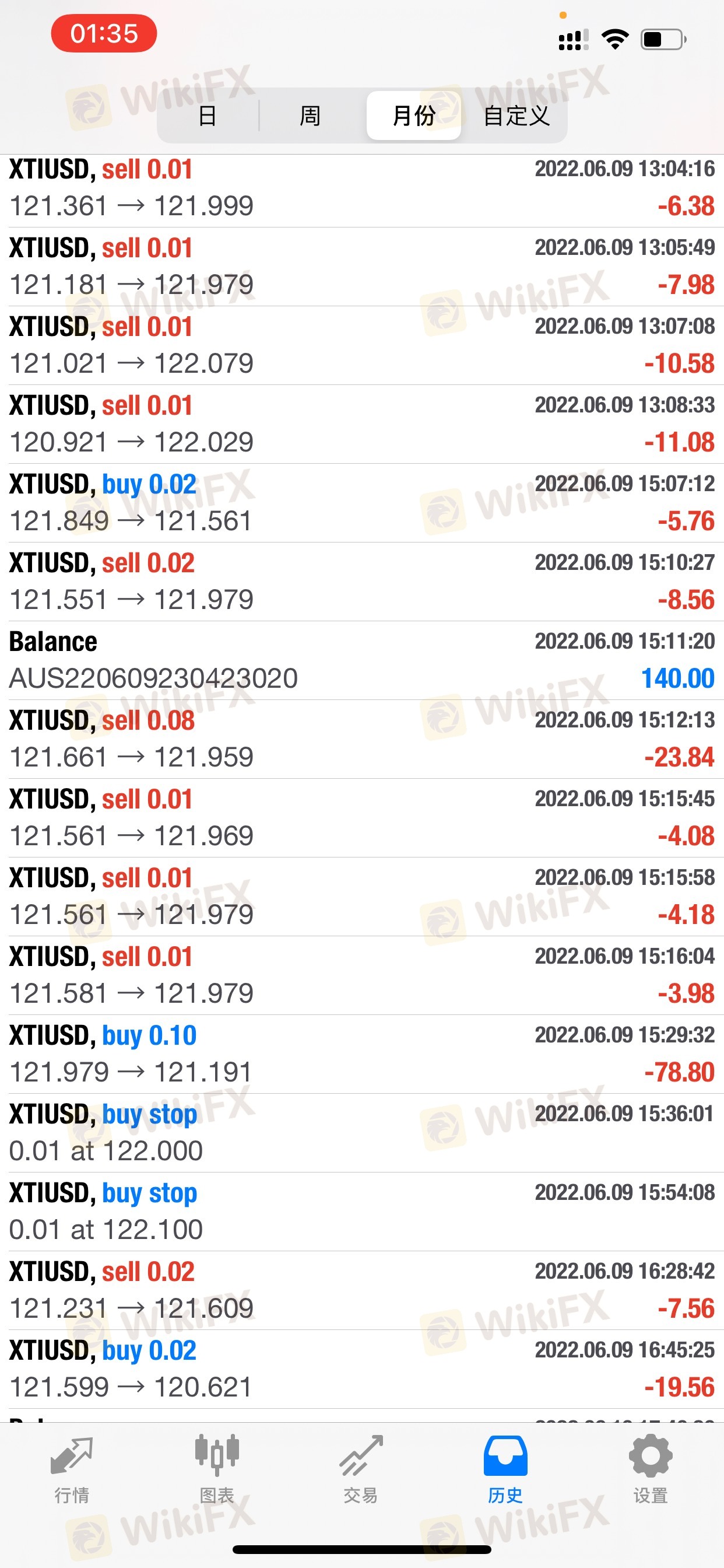Expand the buy 0.02 trade losing -19.56

pos(362,1369)
